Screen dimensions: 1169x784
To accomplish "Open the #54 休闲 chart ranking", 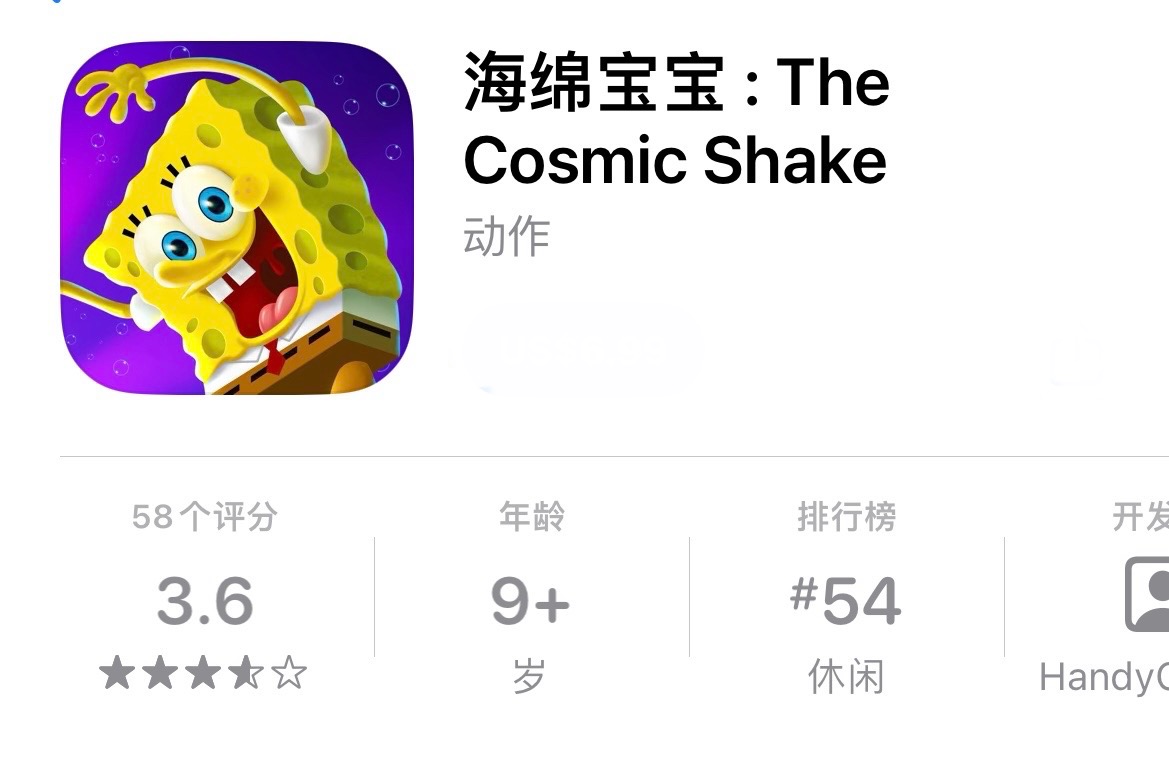I will [846, 601].
